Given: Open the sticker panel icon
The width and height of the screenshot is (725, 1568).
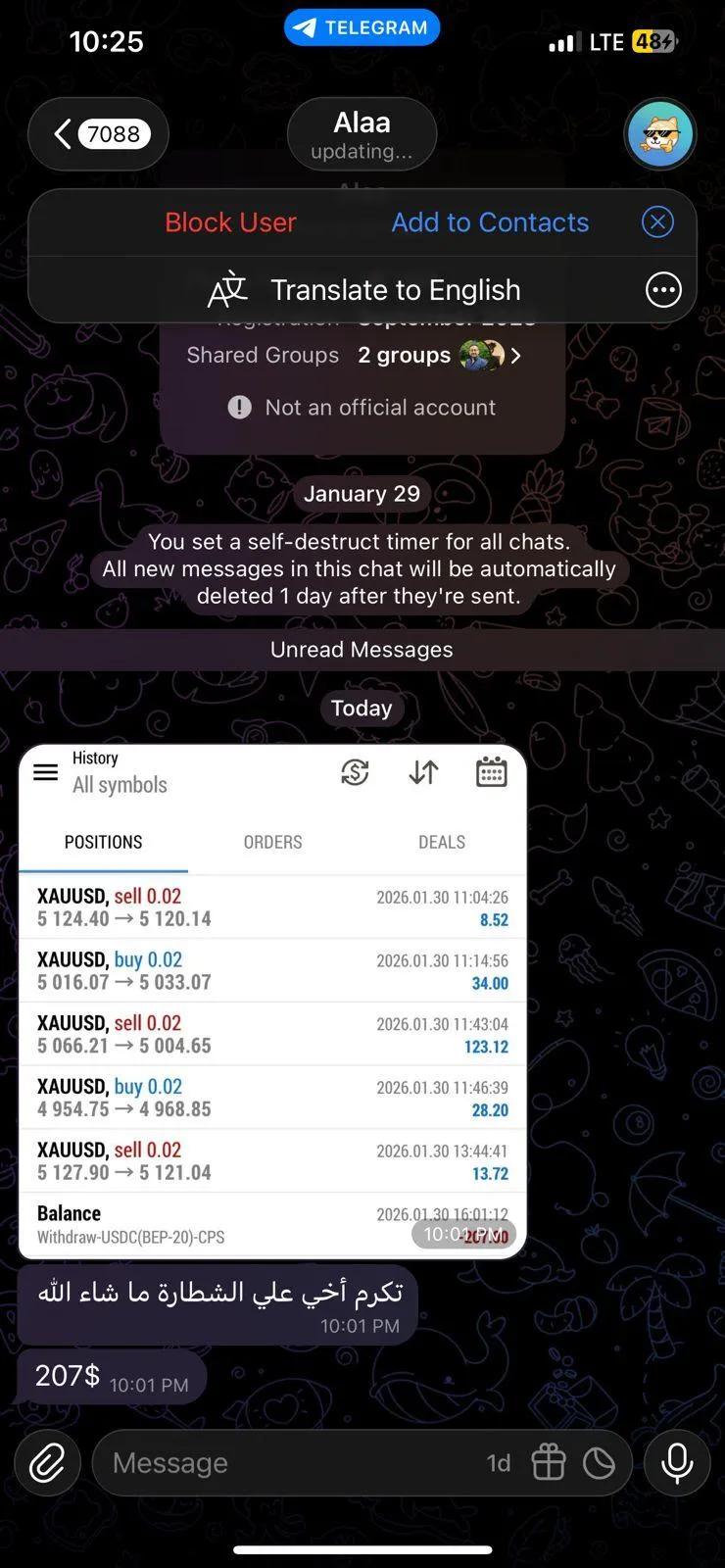Looking at the screenshot, I should point(600,1463).
